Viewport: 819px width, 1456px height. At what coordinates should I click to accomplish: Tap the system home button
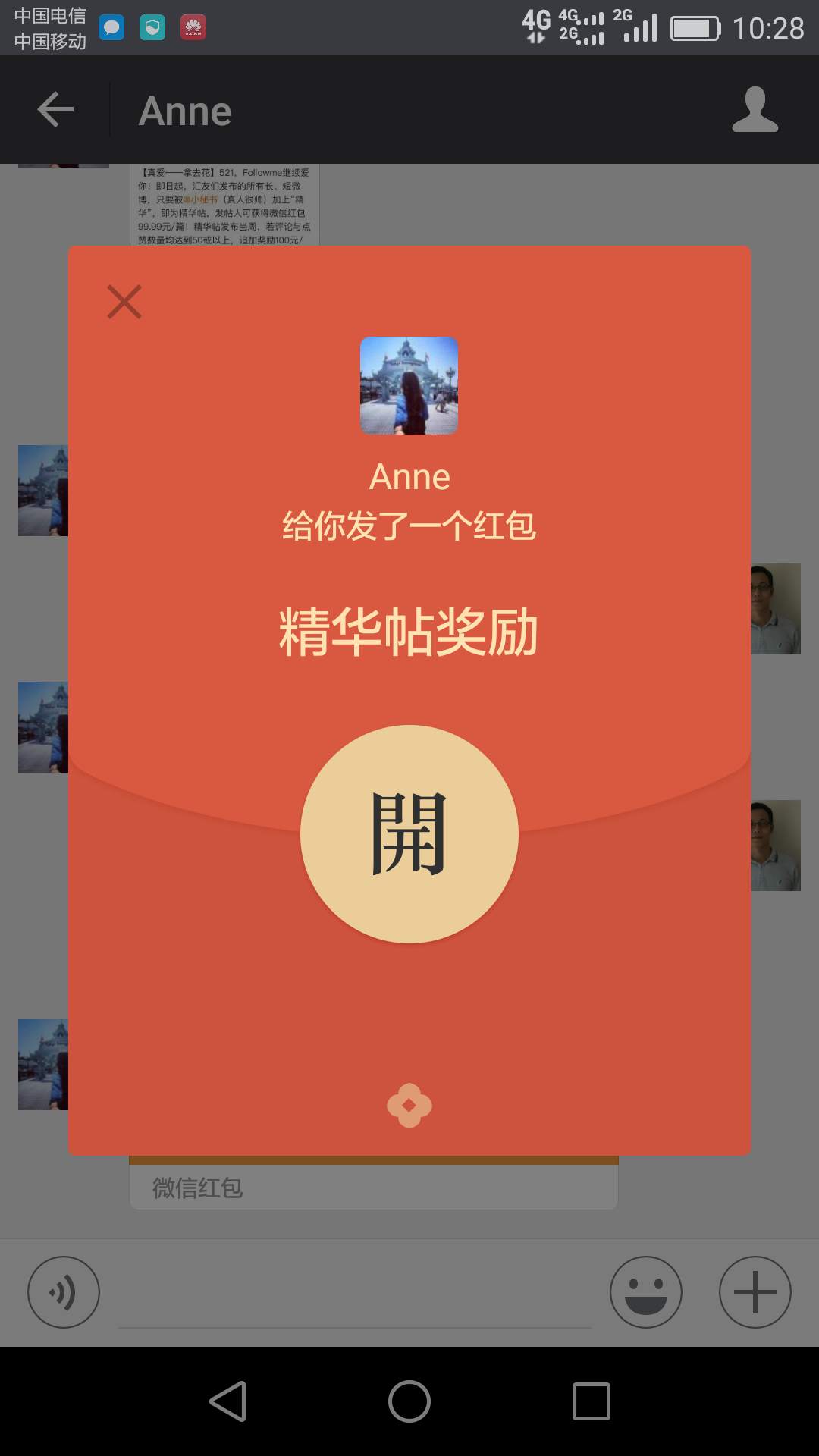409,1401
